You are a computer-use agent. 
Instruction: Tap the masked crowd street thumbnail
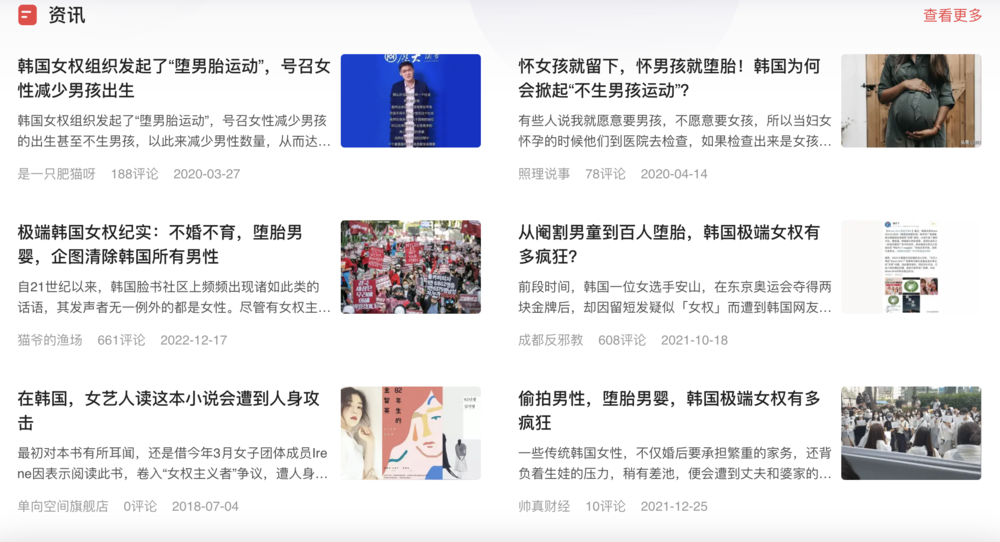pos(910,433)
